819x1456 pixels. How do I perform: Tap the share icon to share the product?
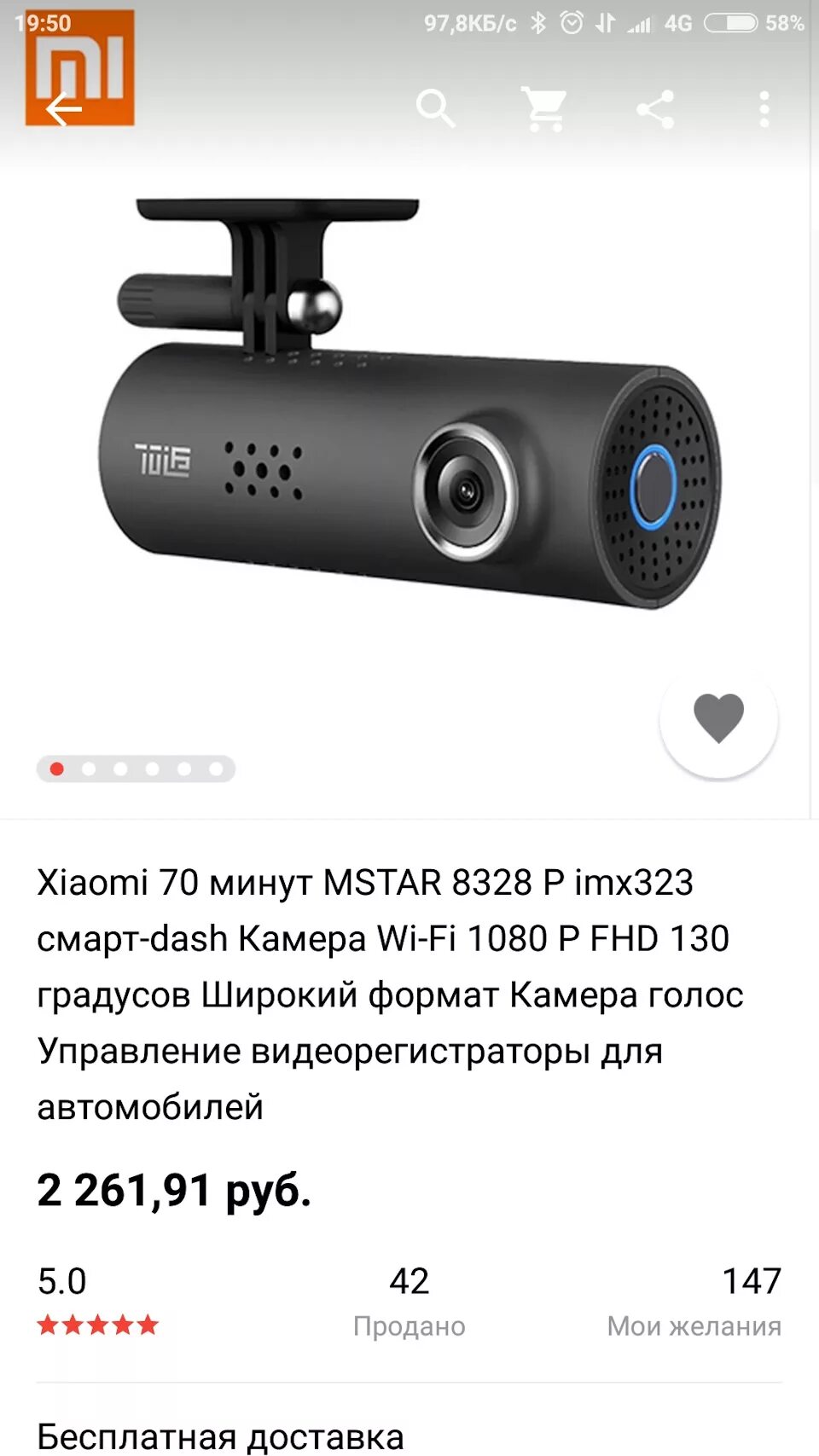[x=656, y=107]
